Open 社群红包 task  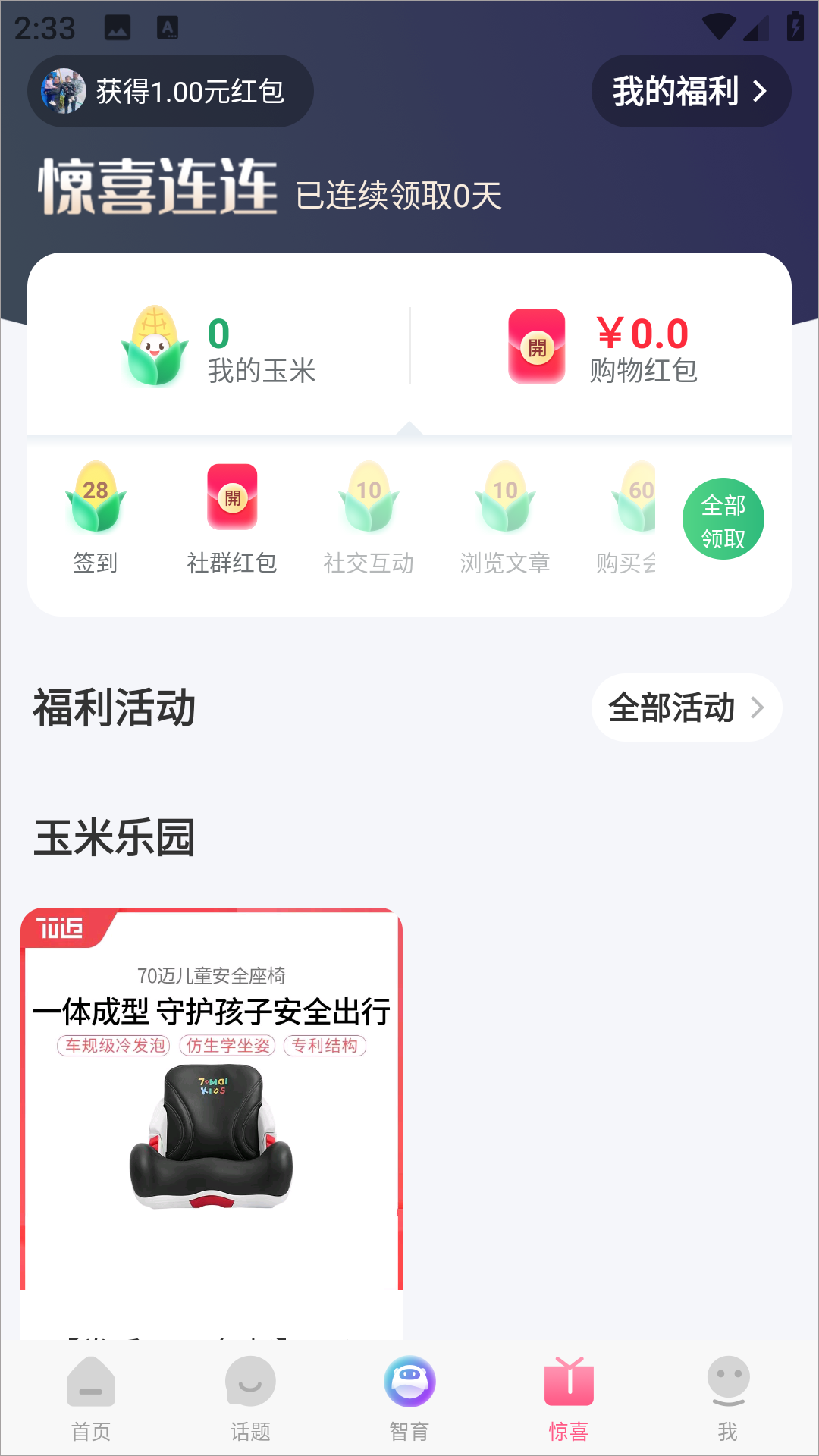click(x=232, y=517)
